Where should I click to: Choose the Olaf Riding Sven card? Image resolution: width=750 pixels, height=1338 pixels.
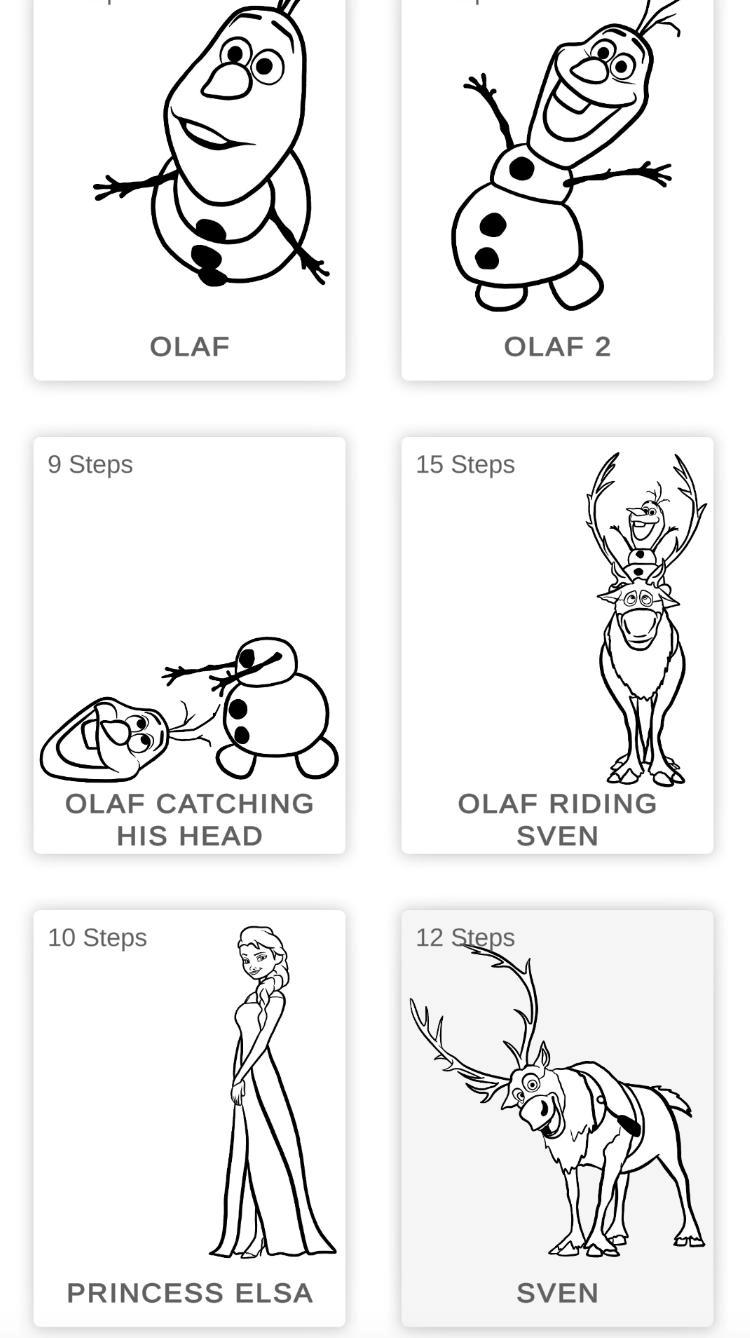point(557,645)
